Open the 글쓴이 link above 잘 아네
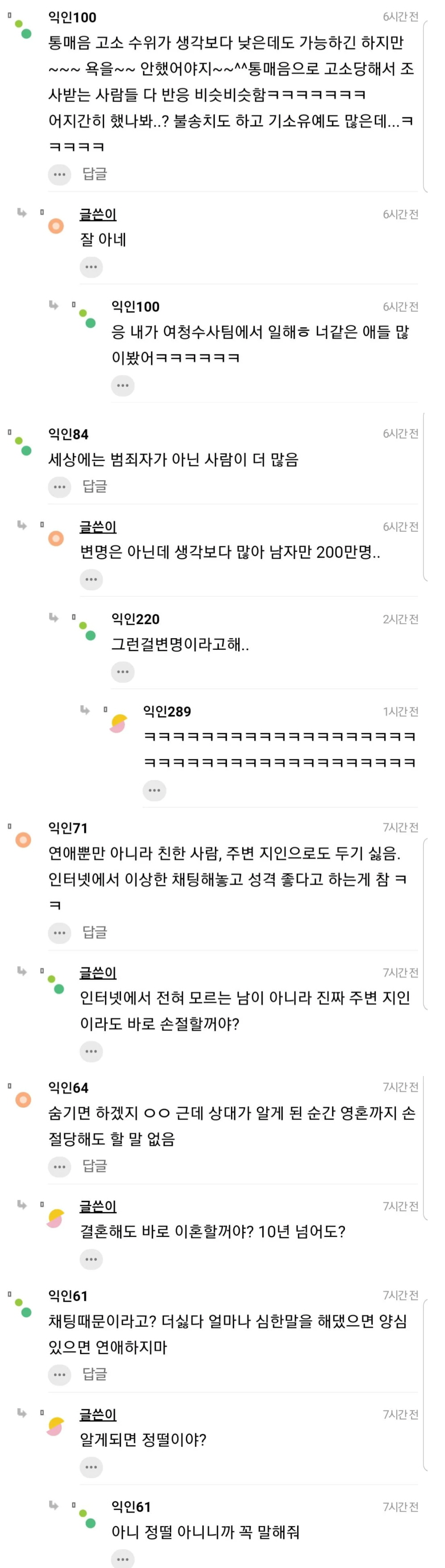The width and height of the screenshot is (445, 1568). 98,214
